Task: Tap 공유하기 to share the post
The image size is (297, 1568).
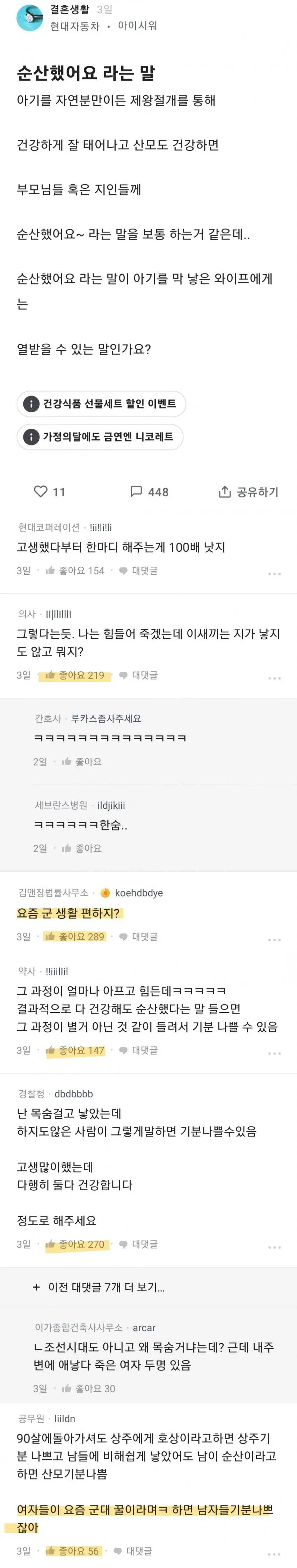Action: [248, 491]
